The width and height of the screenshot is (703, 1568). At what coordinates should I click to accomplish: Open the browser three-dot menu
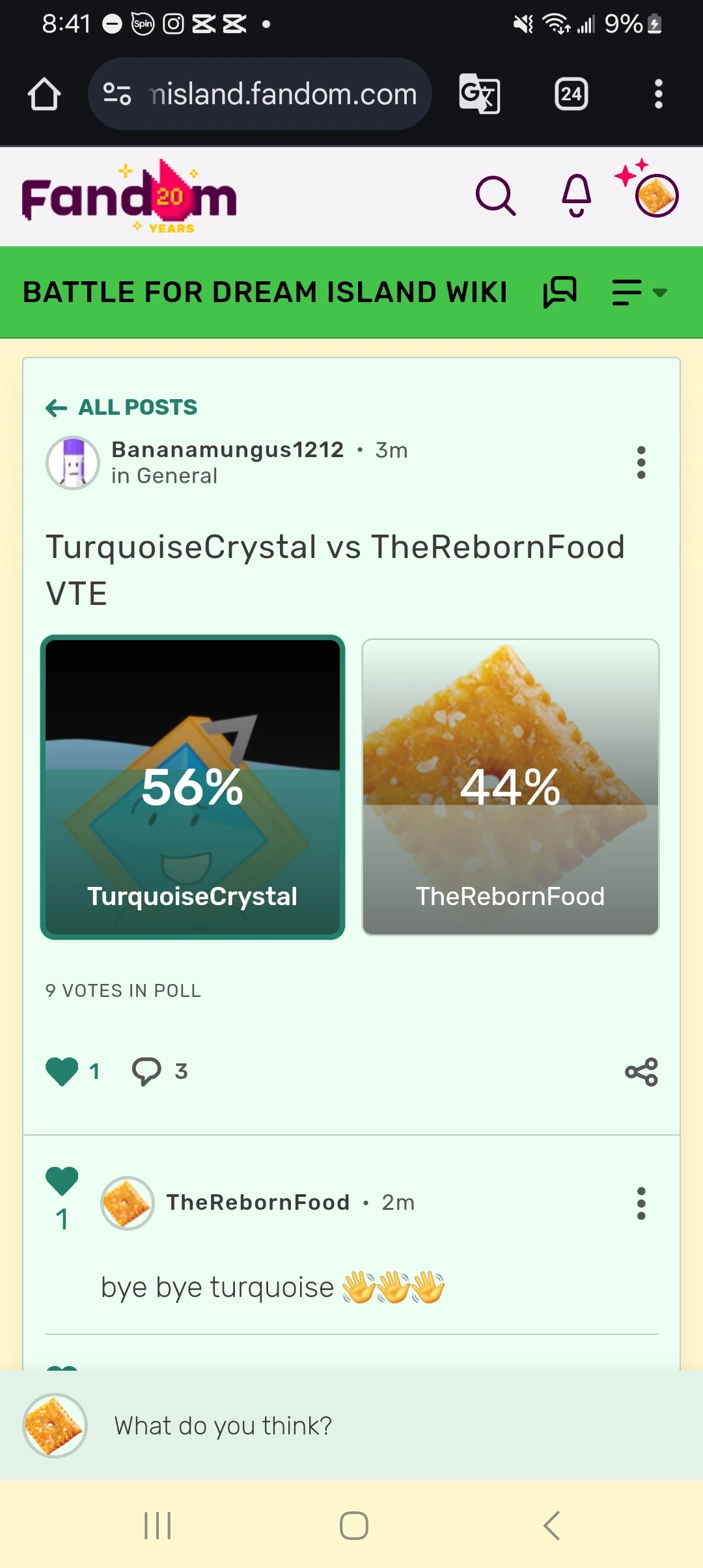pos(658,93)
